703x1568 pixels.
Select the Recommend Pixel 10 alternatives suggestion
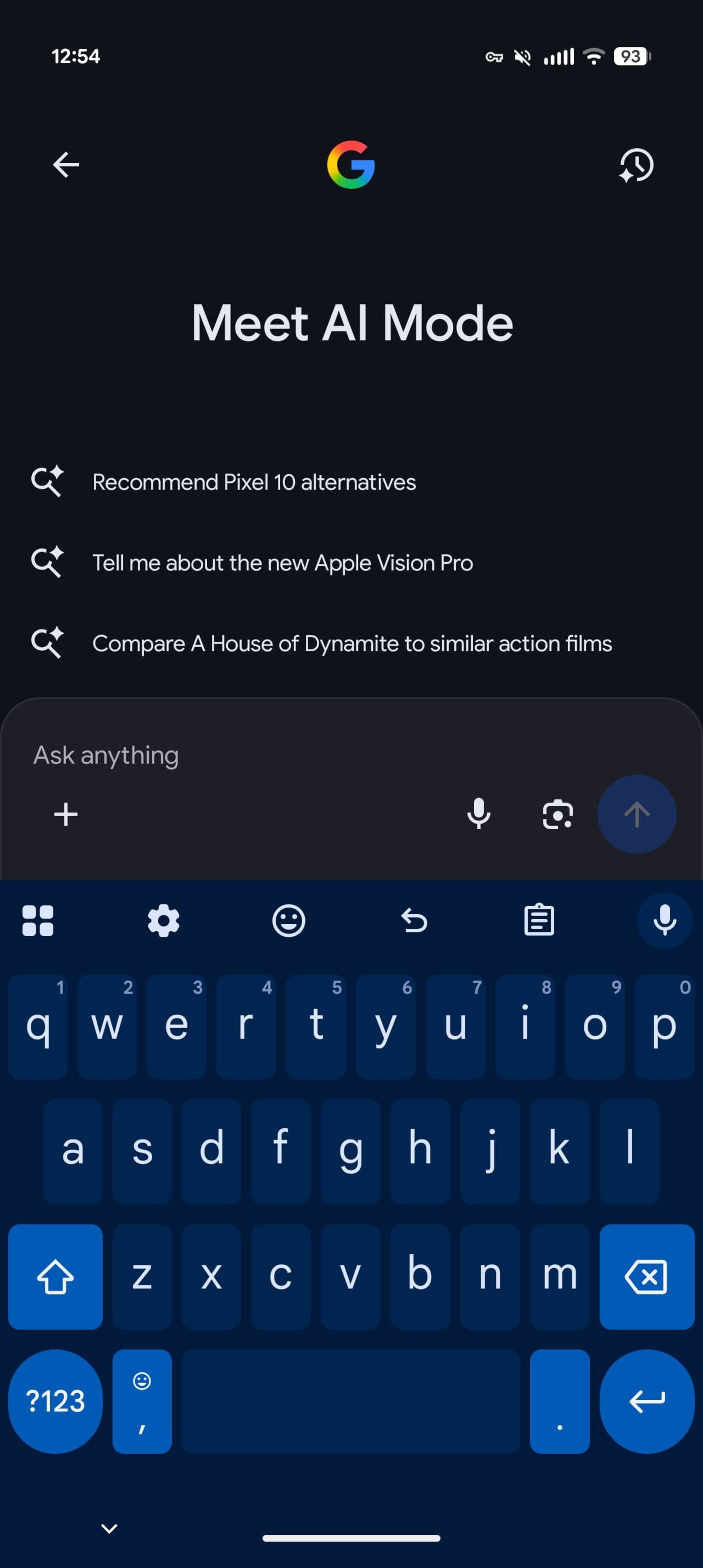click(254, 482)
